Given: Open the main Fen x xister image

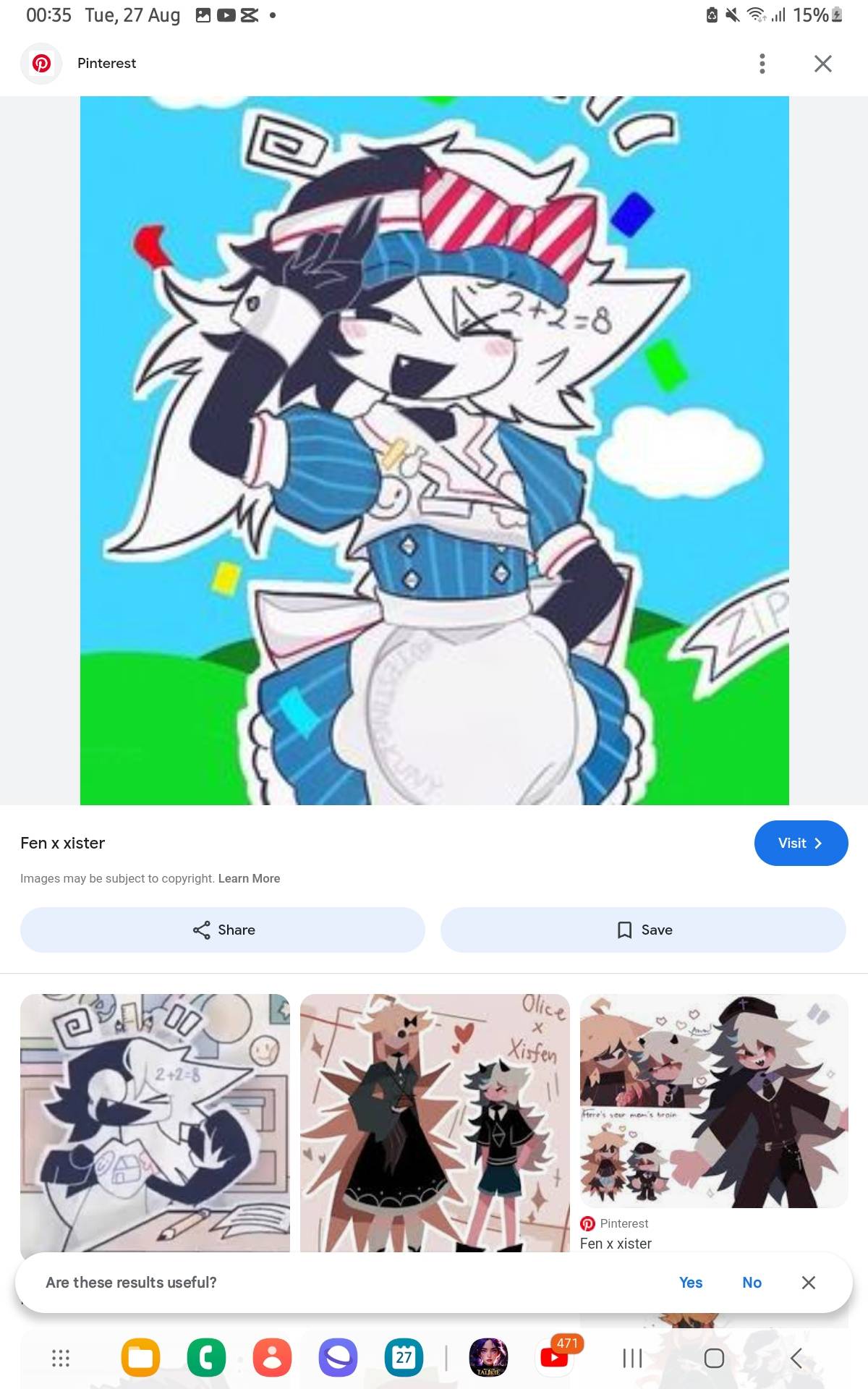Looking at the screenshot, I should pos(434,450).
